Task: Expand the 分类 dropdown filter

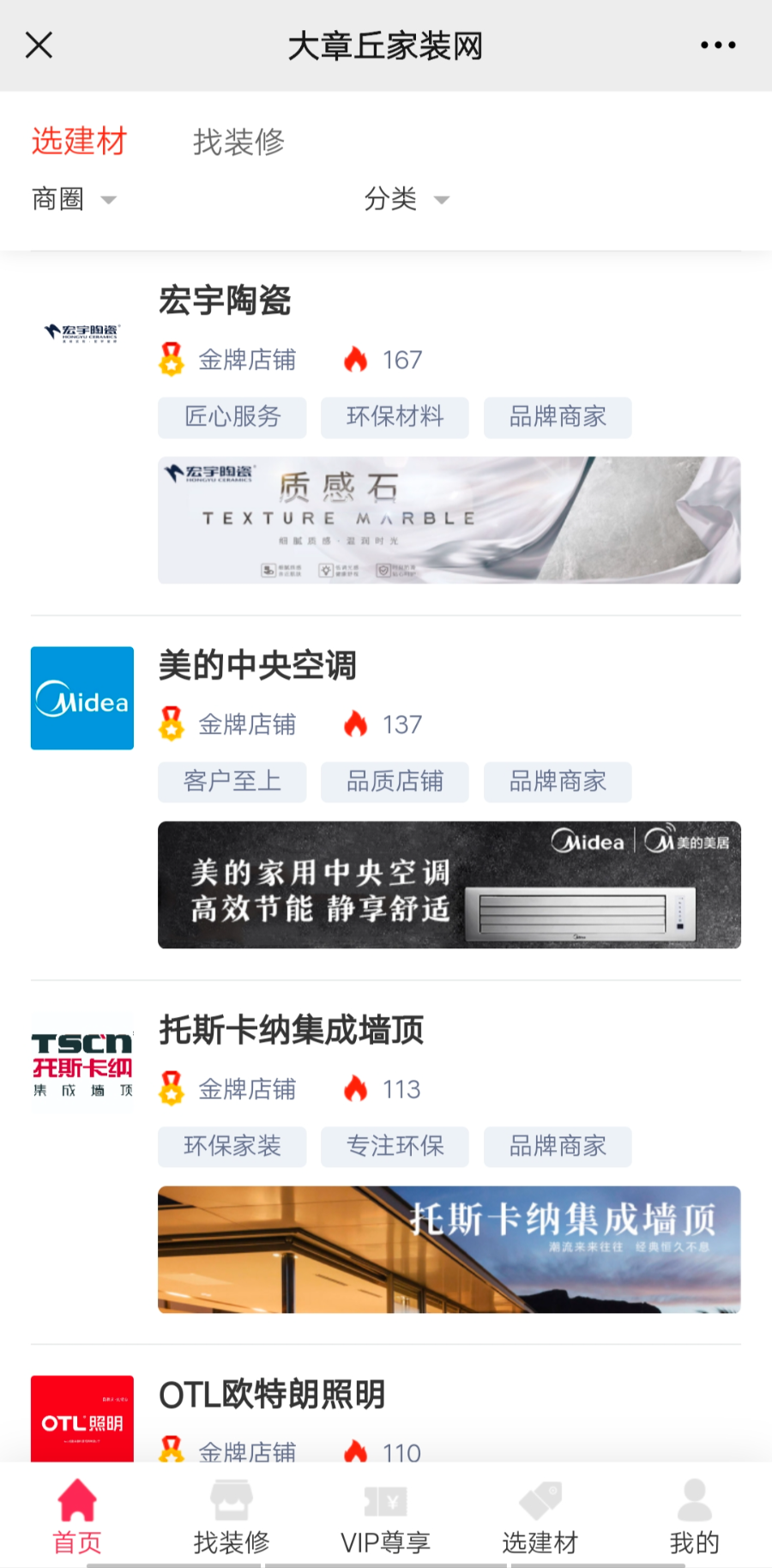Action: [x=406, y=199]
